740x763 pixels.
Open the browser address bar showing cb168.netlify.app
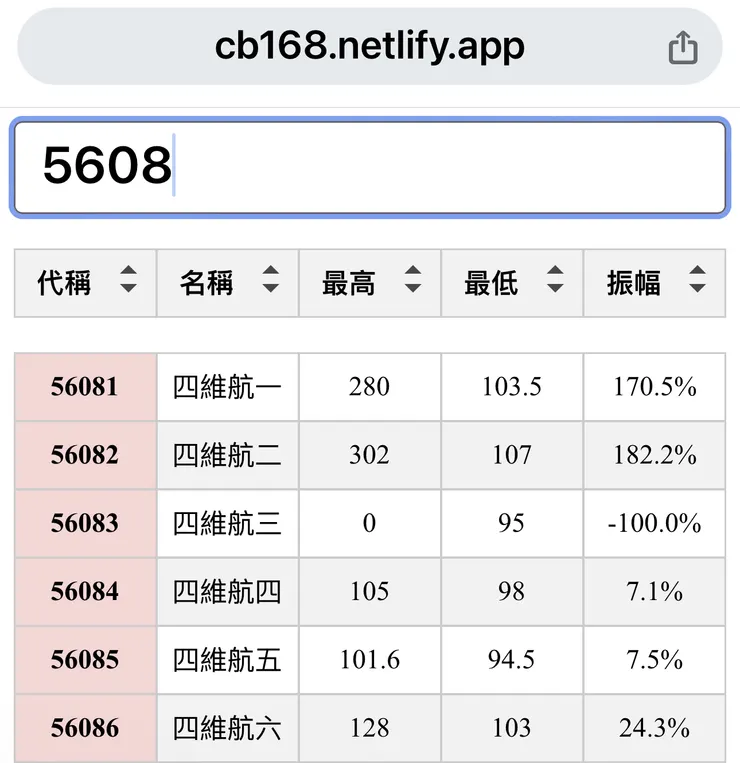tap(370, 45)
